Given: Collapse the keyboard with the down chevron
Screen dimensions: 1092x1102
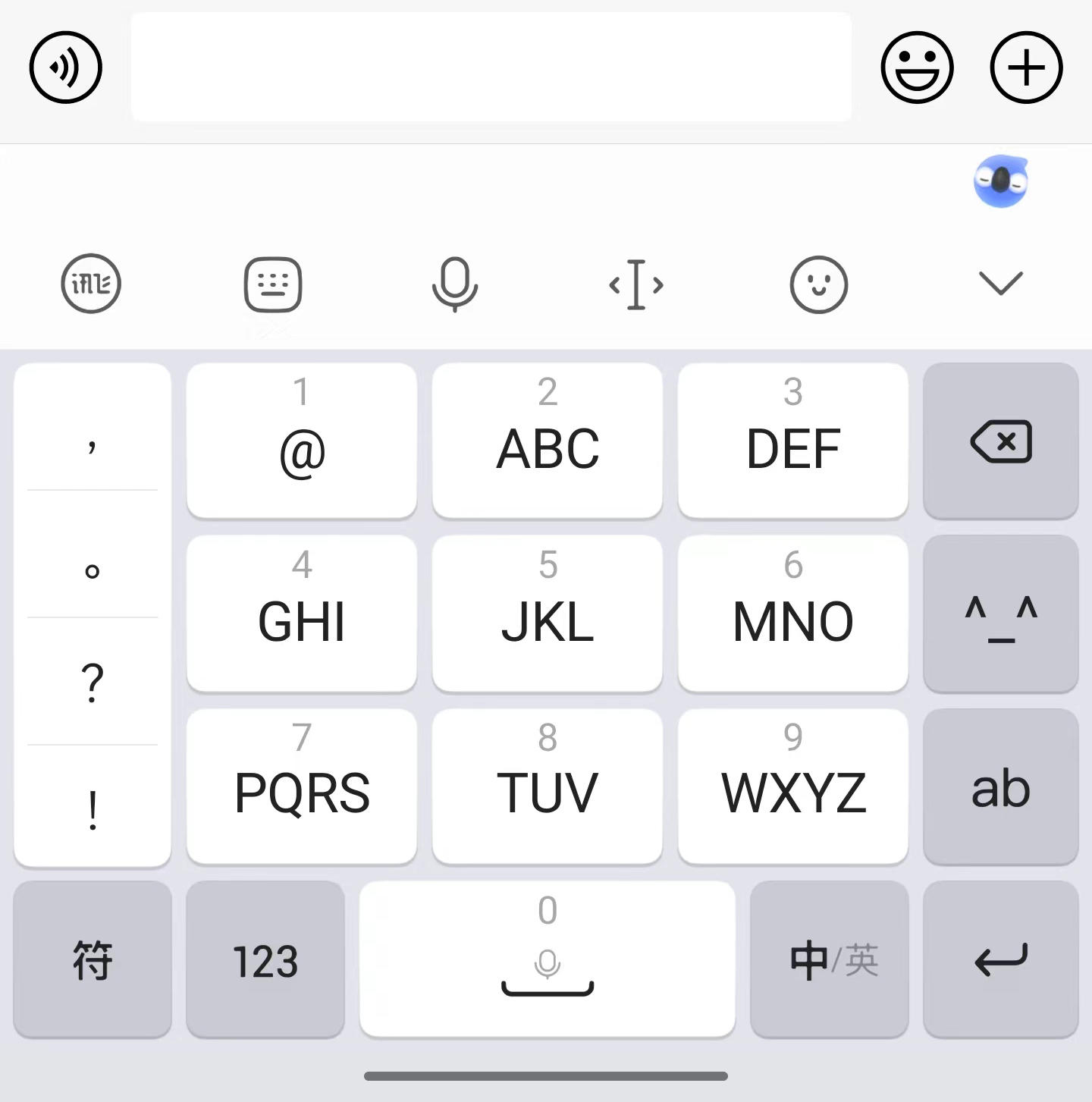Looking at the screenshot, I should (1000, 283).
